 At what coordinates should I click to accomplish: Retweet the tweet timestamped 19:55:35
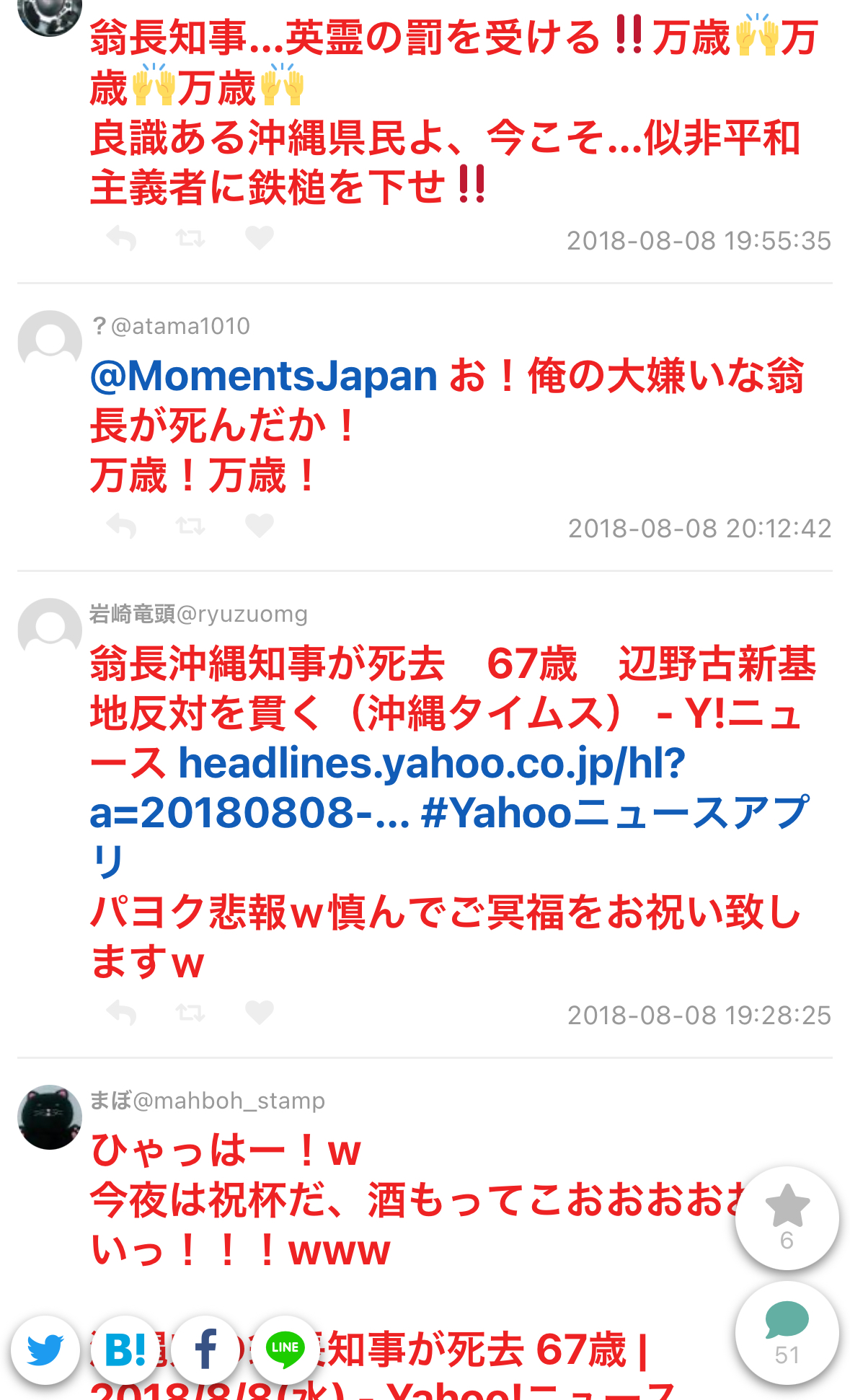[x=190, y=238]
